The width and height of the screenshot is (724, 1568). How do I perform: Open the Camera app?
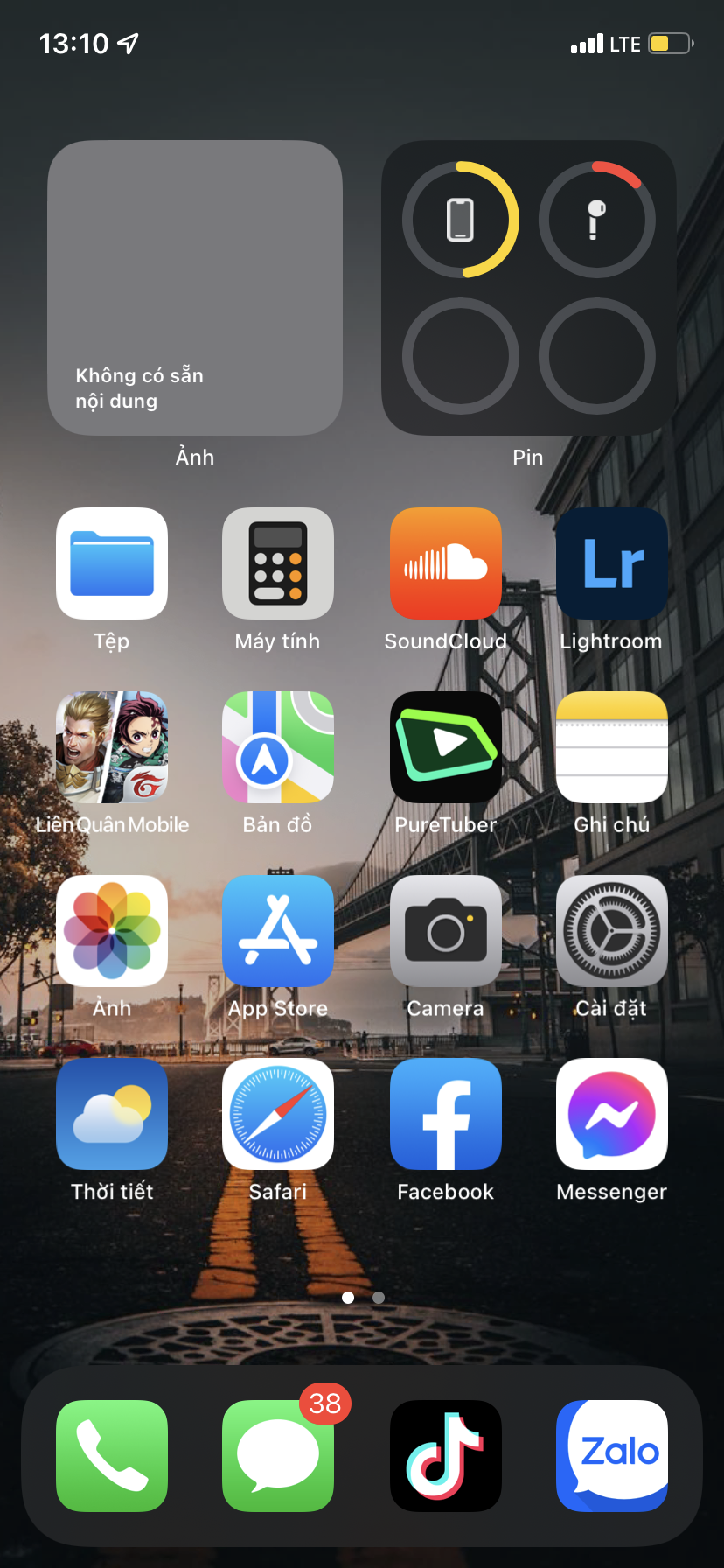[446, 931]
